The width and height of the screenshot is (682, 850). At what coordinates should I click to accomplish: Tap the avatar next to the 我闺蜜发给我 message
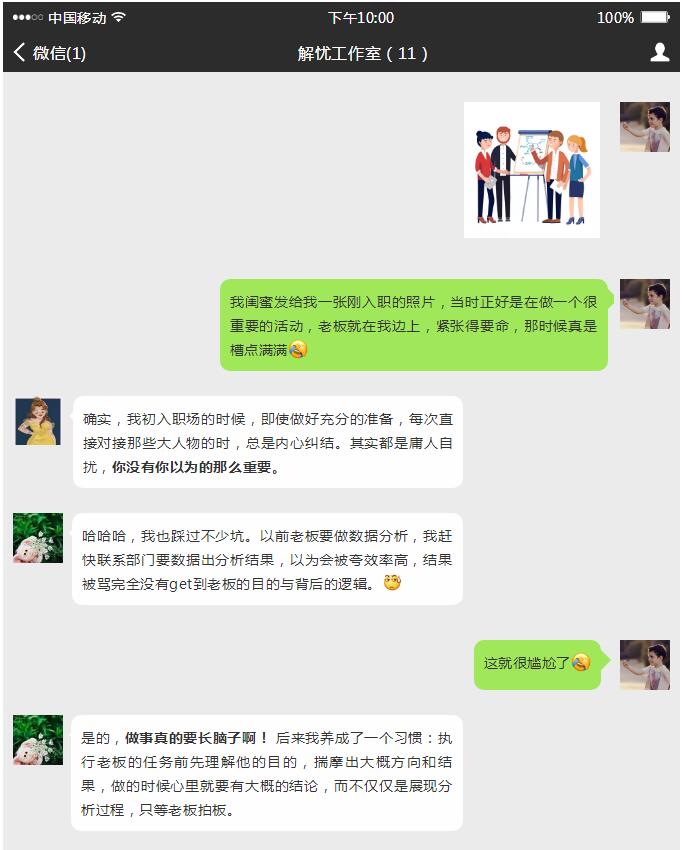click(644, 304)
